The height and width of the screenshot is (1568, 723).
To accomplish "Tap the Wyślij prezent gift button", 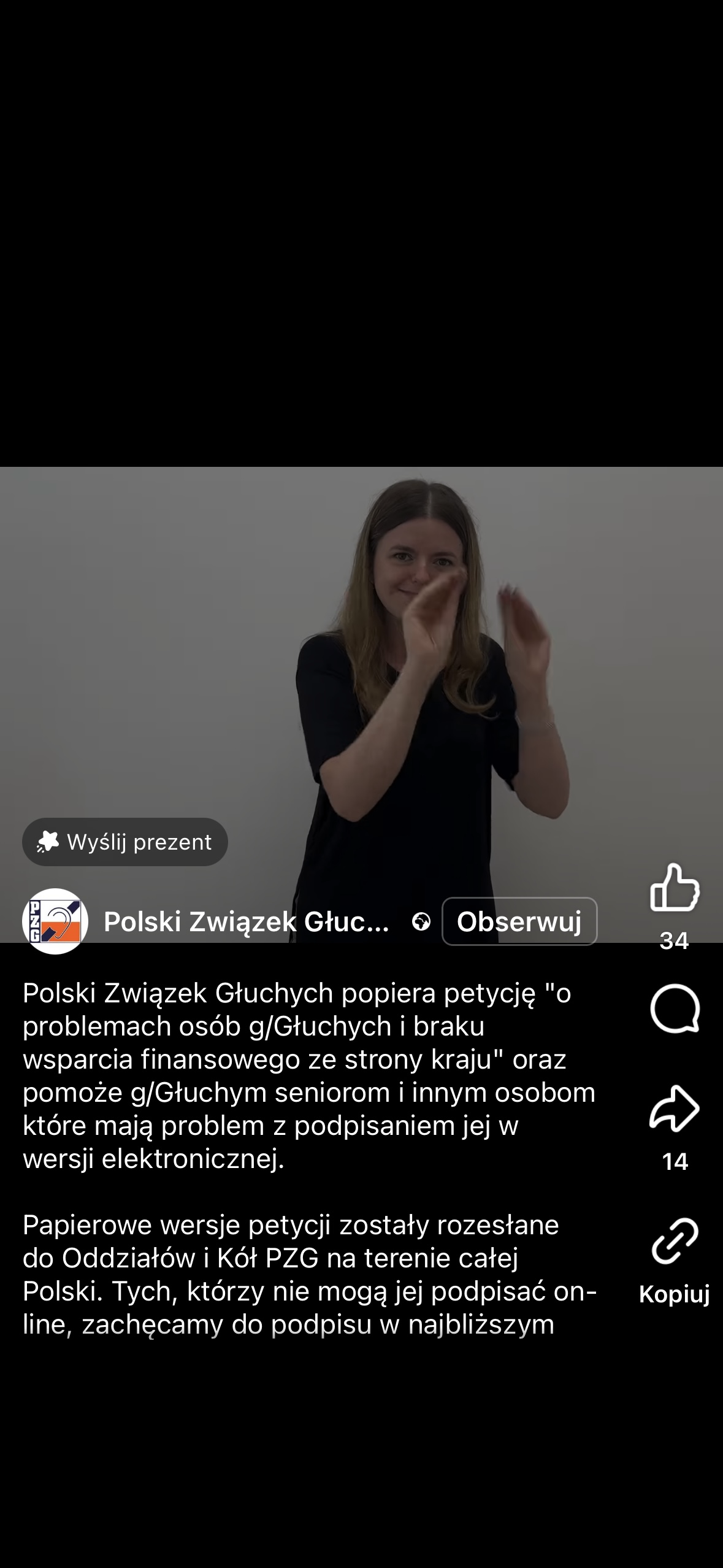I will click(x=125, y=842).
